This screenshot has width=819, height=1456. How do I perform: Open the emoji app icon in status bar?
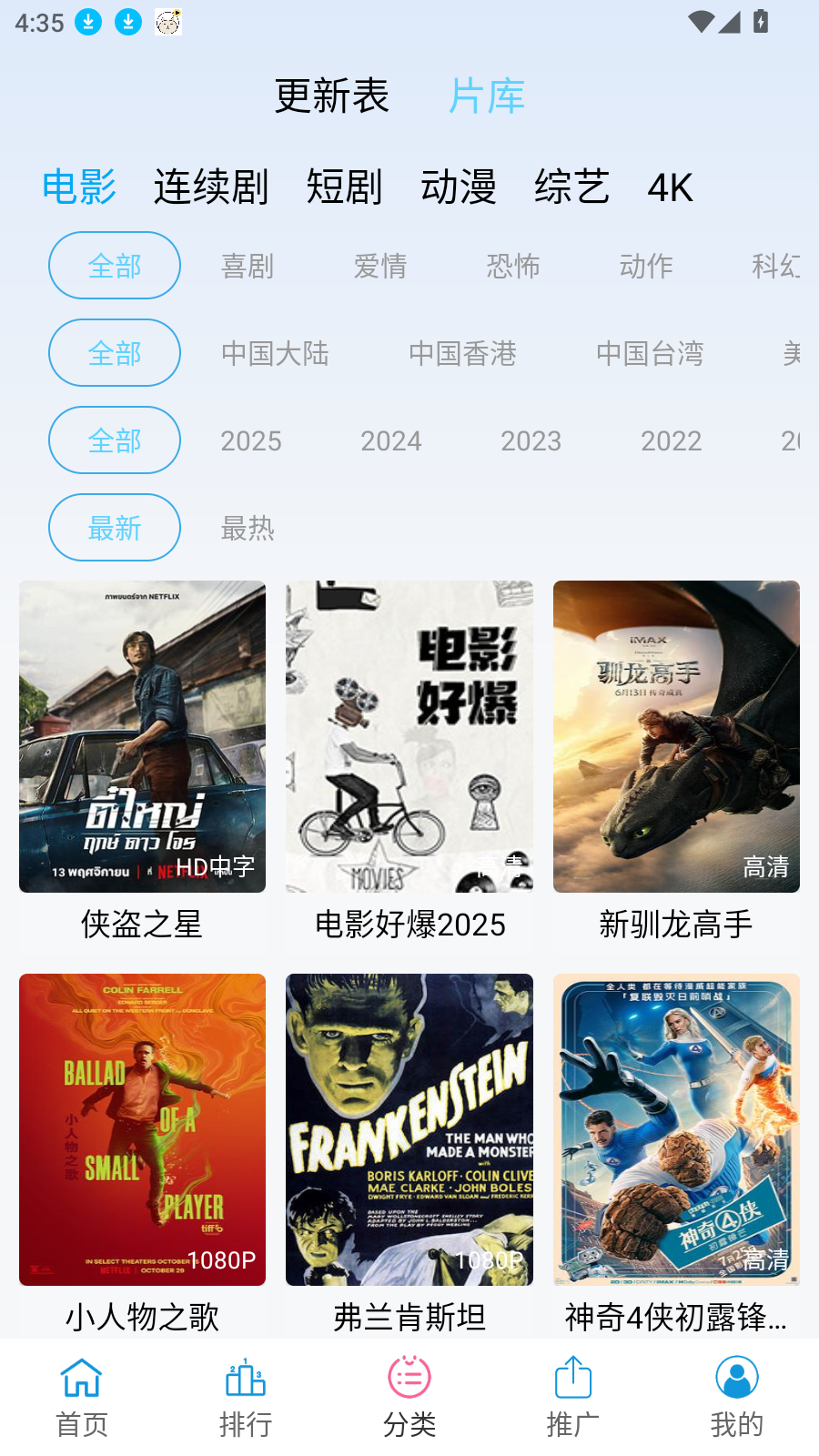pyautogui.click(x=167, y=22)
